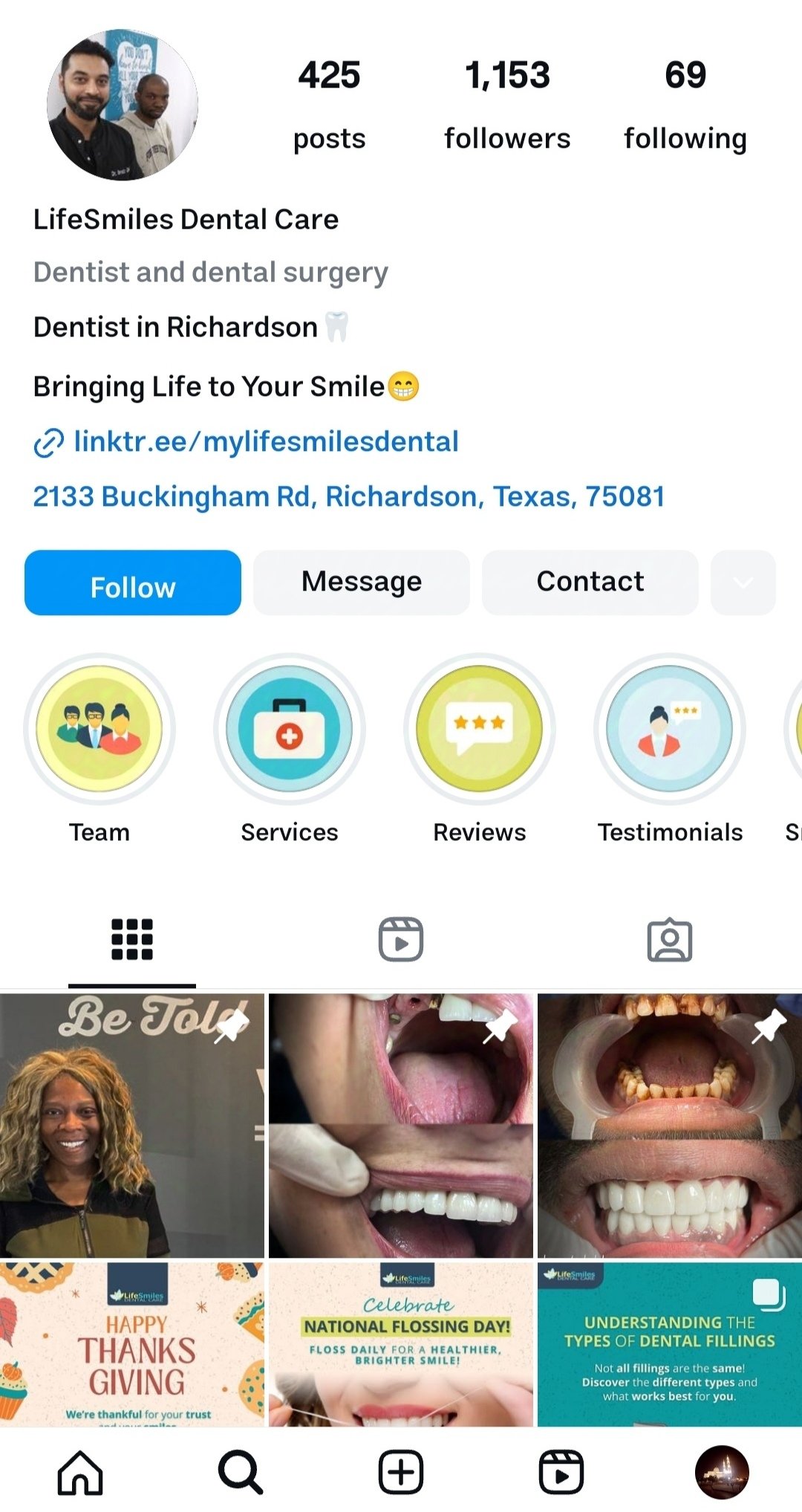Open the Buckingham Rd address link
This screenshot has width=802, height=1512.
(x=349, y=496)
